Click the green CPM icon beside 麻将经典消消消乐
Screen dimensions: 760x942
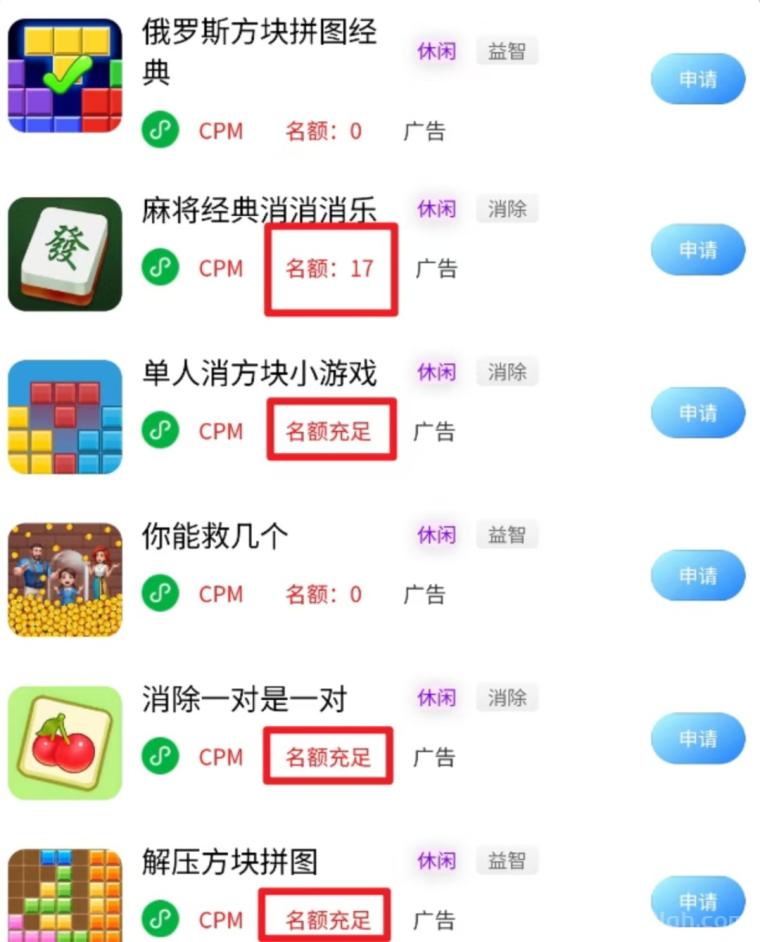(x=159, y=269)
